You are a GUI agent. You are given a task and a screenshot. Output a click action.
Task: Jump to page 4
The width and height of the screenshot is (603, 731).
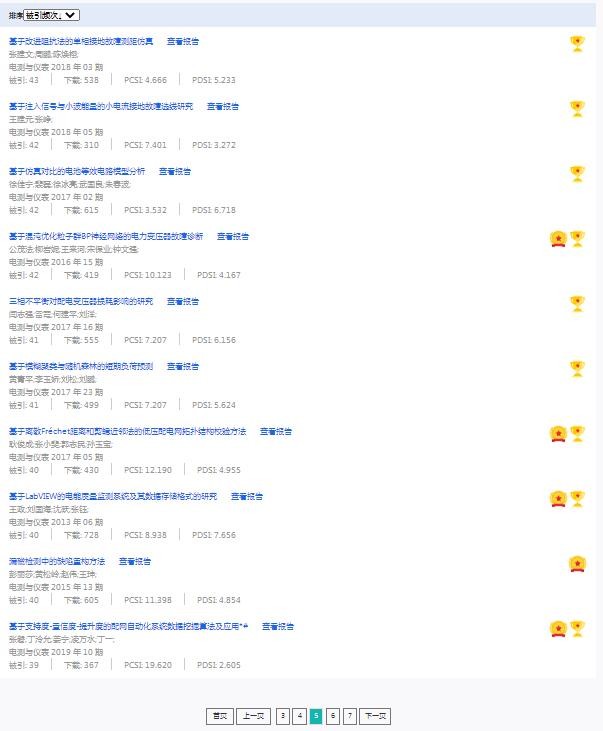[x=299, y=716]
